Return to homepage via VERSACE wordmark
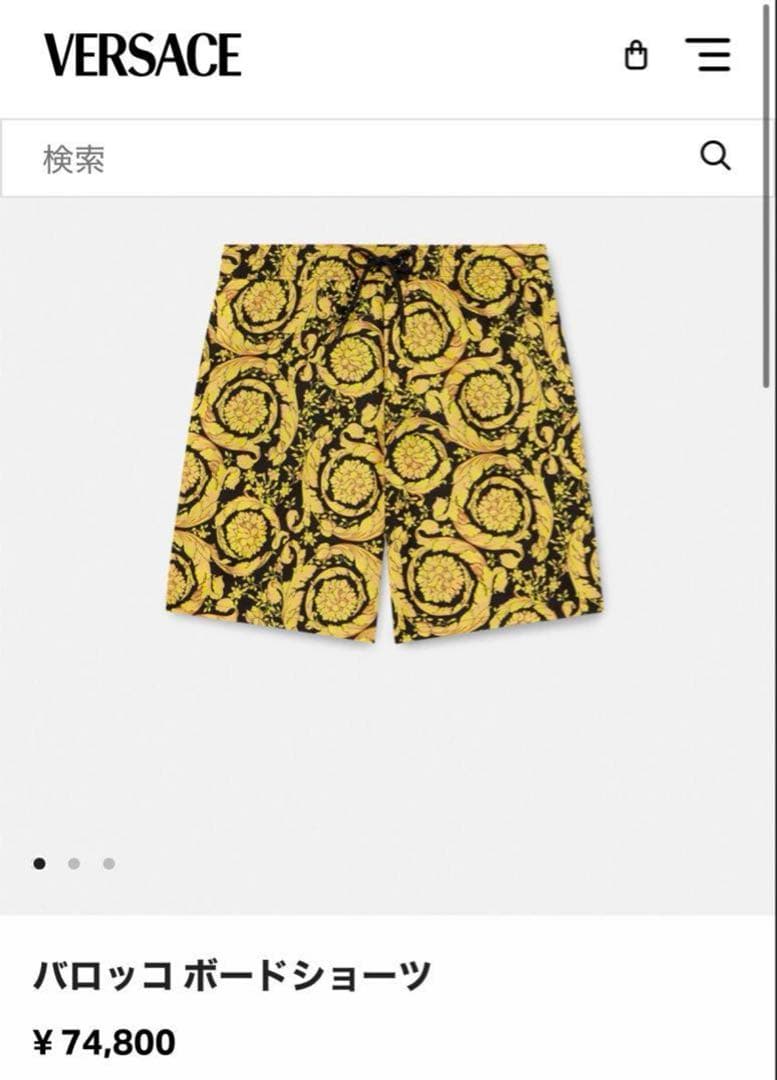The height and width of the screenshot is (1080, 777). pyautogui.click(x=138, y=55)
